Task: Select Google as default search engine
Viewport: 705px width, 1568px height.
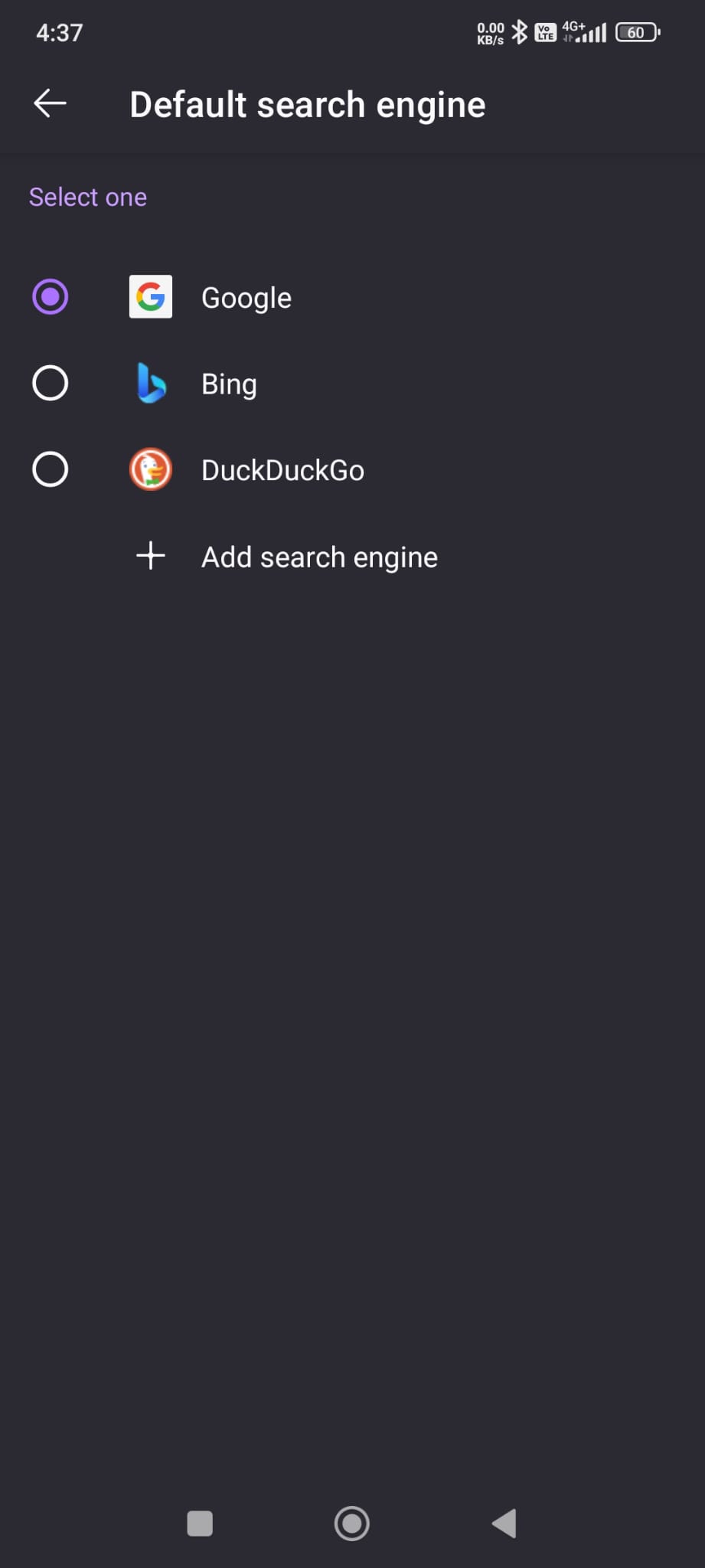Action: click(352, 297)
